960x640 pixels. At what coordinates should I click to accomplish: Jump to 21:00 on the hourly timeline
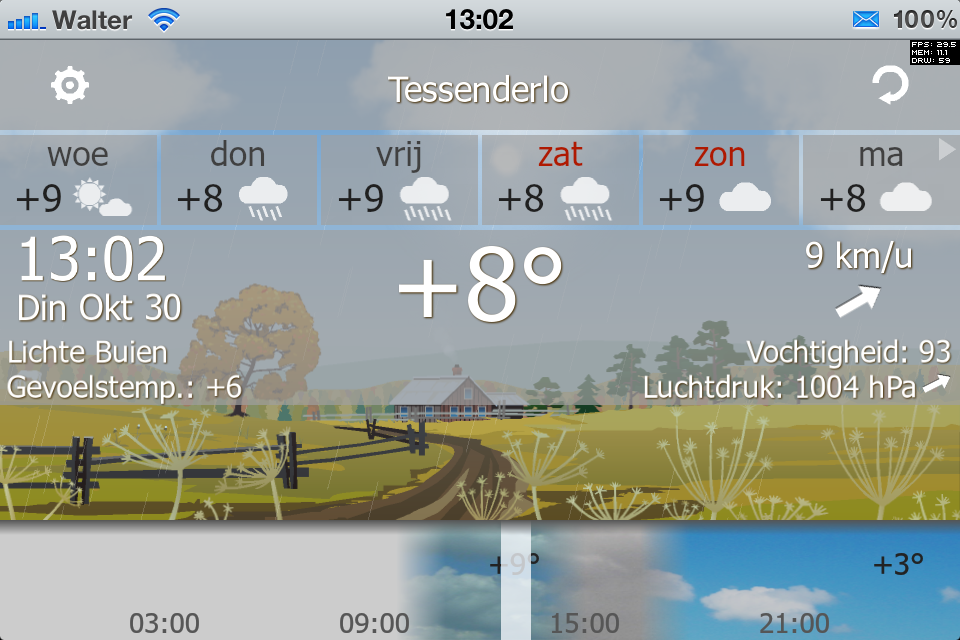pyautogui.click(x=794, y=623)
